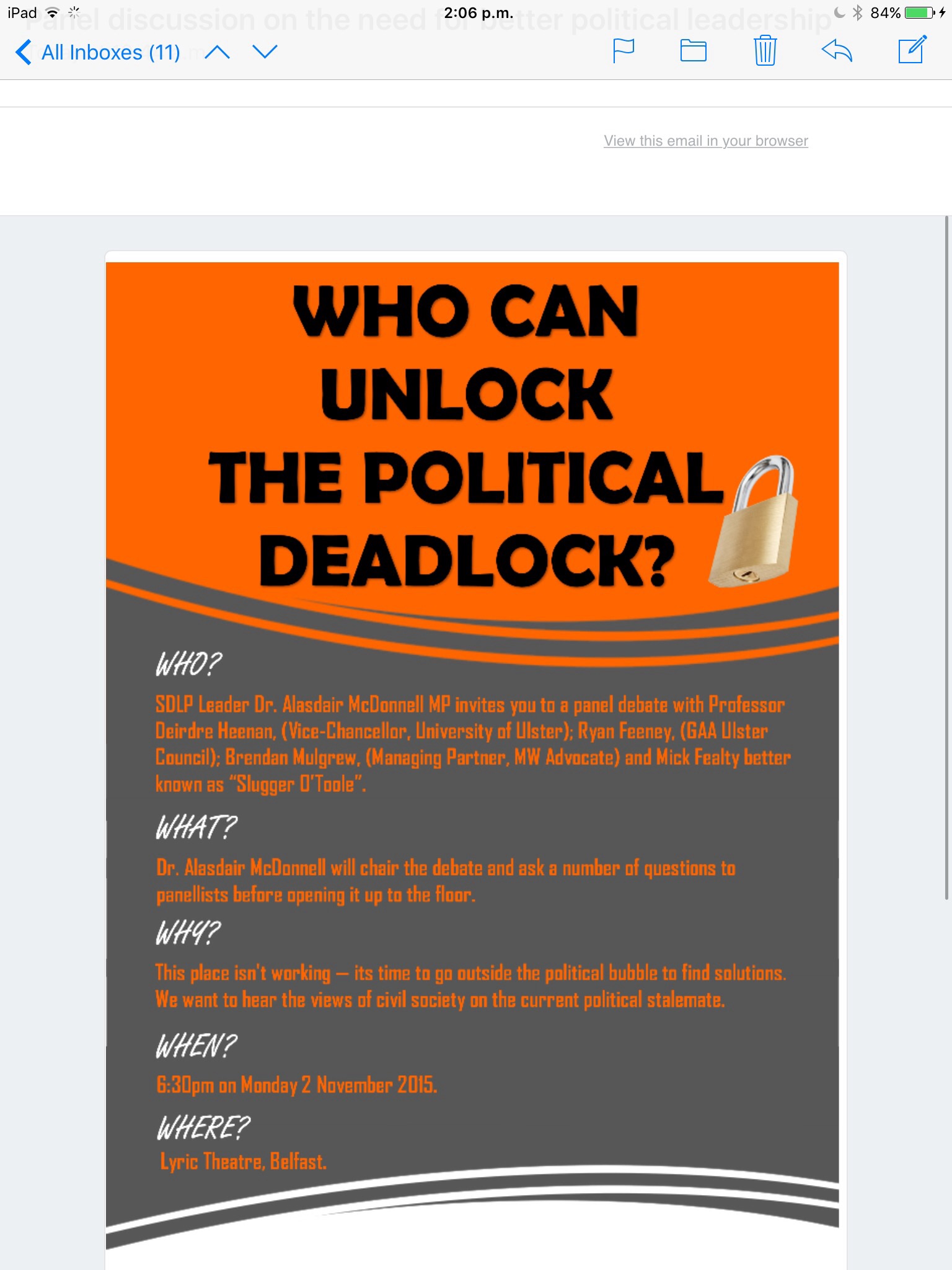Reply to this email

click(837, 51)
